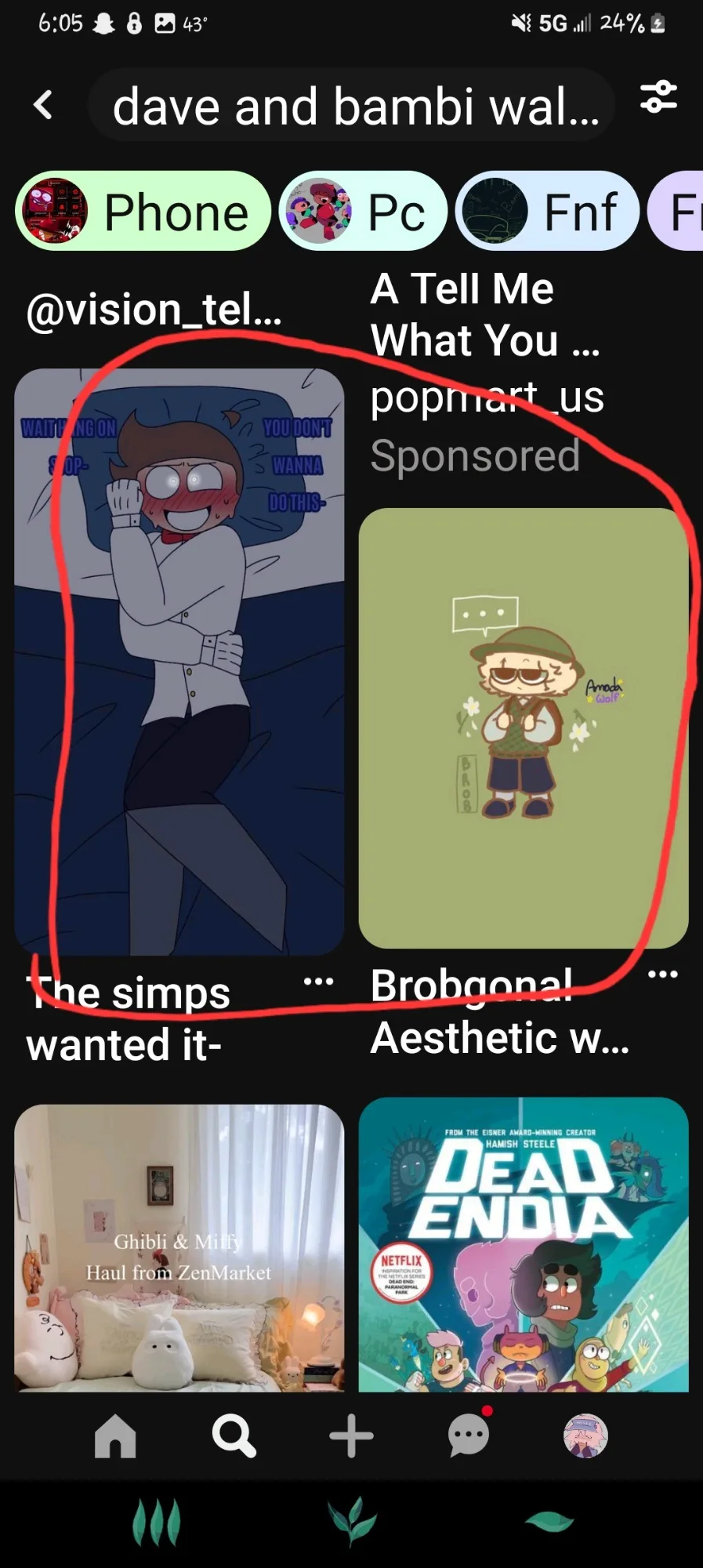Create a new pin with plus button

(x=351, y=1436)
